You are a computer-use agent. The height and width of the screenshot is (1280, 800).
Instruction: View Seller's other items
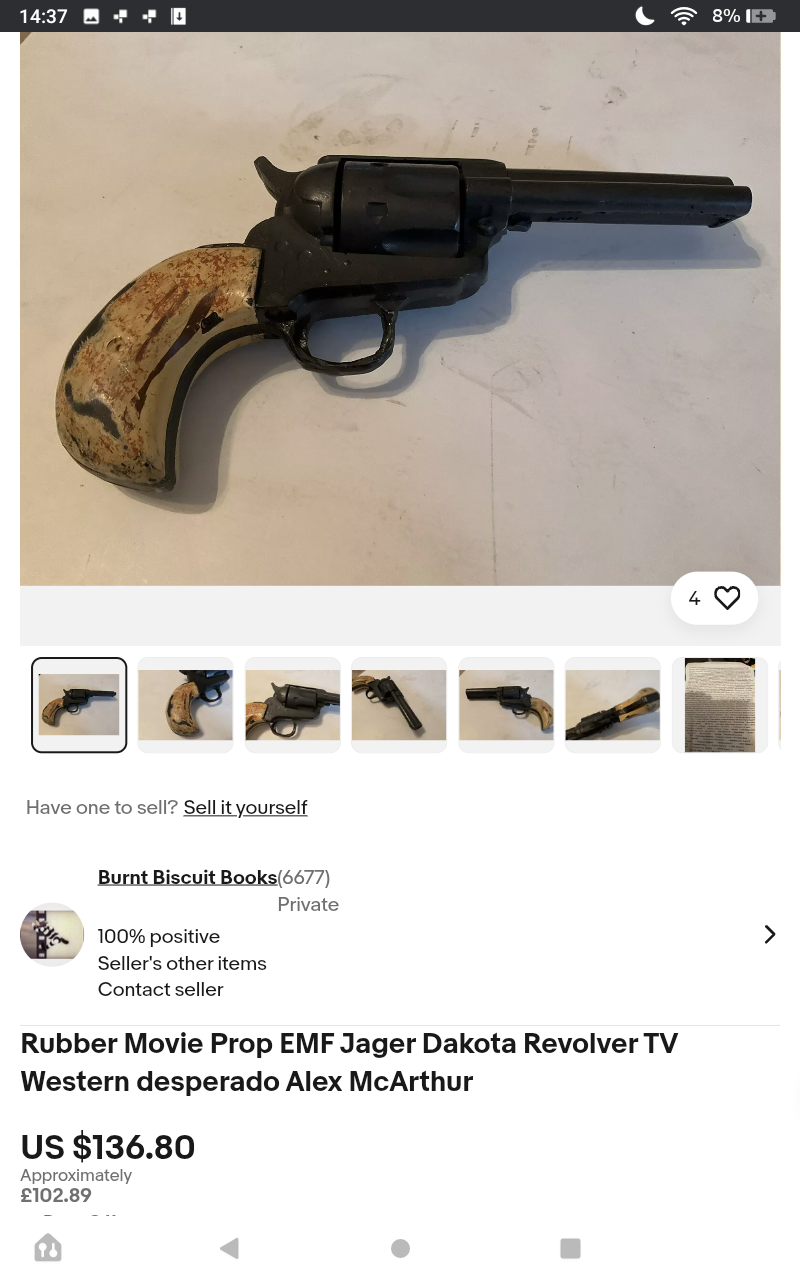(x=182, y=963)
